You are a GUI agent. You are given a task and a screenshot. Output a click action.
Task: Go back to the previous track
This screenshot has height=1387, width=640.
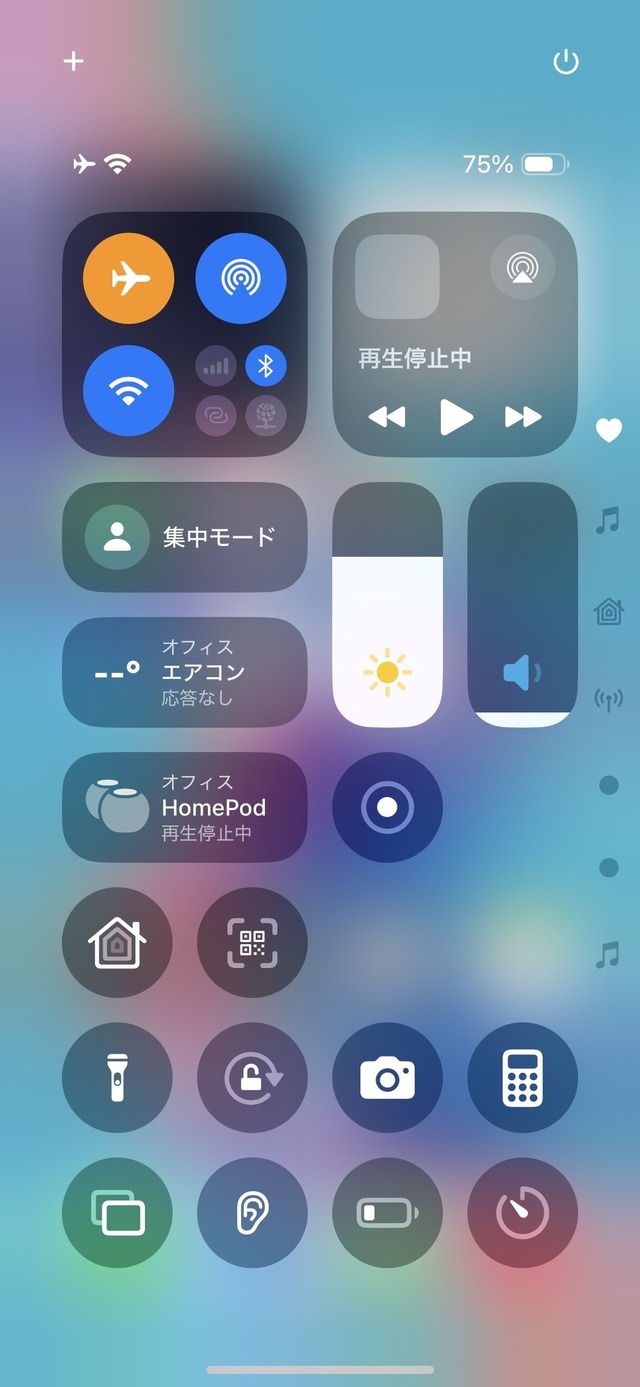pos(386,416)
